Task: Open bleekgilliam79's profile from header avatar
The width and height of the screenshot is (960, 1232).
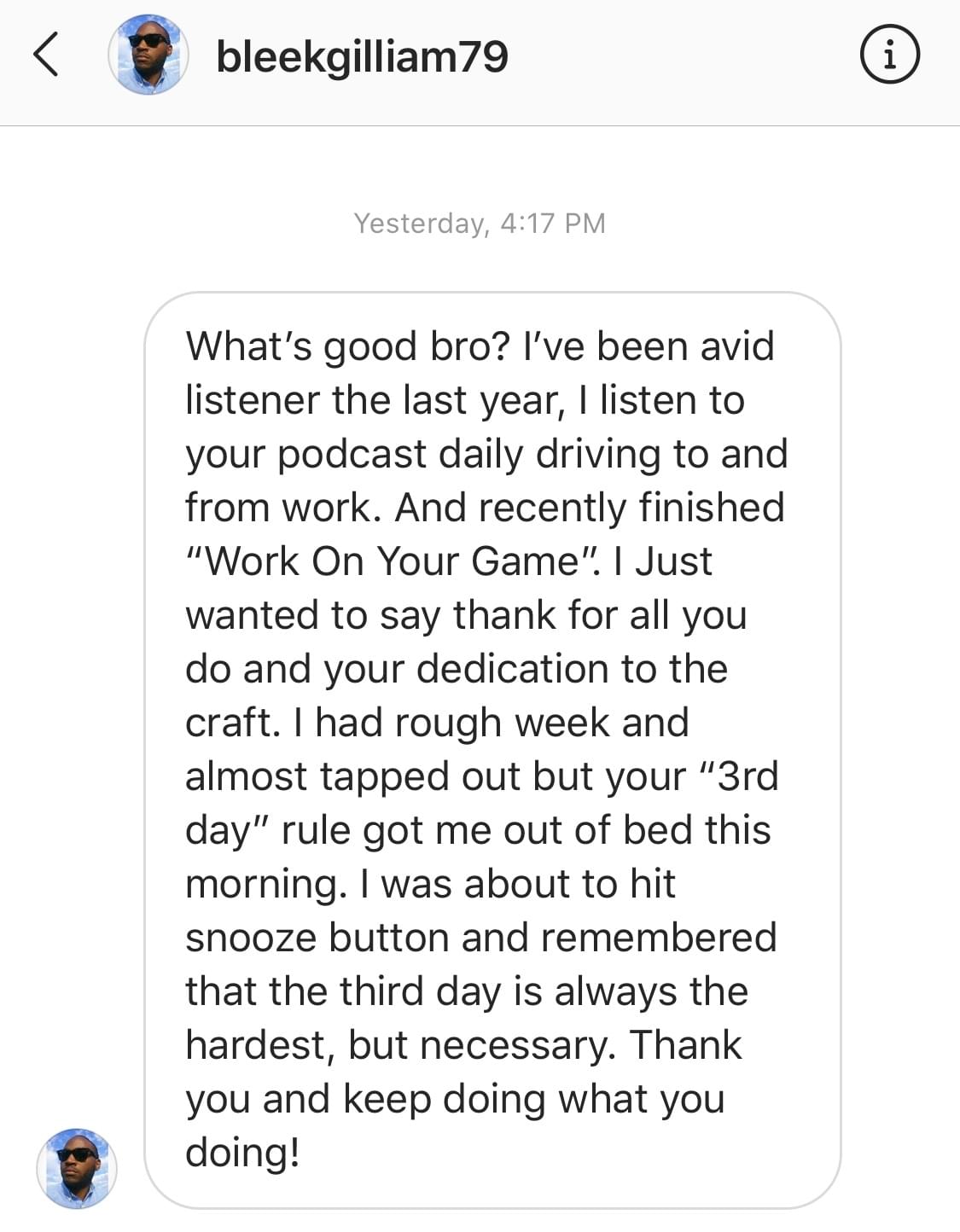Action: pos(148,55)
